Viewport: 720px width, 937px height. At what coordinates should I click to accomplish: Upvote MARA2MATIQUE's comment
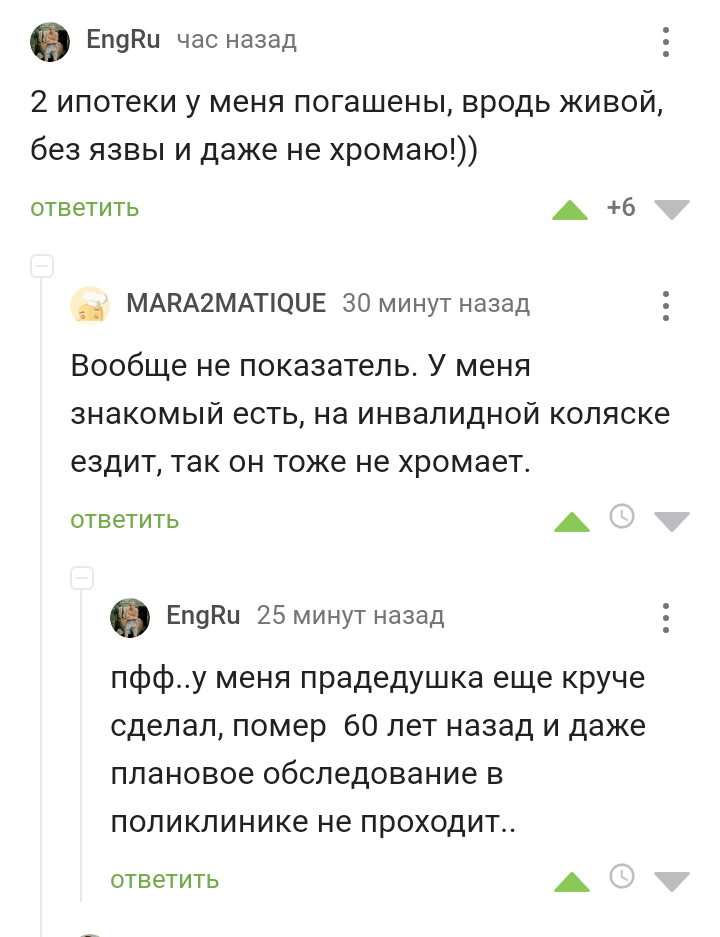point(572,521)
